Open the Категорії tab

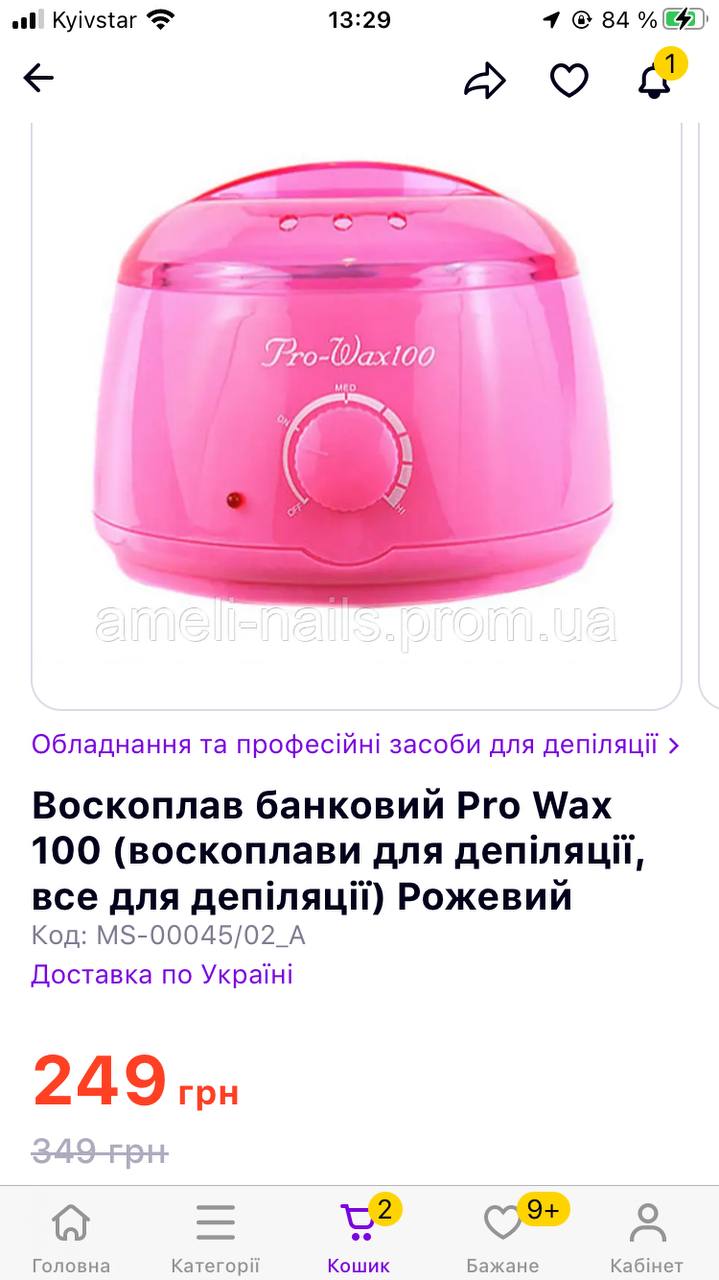click(215, 1238)
